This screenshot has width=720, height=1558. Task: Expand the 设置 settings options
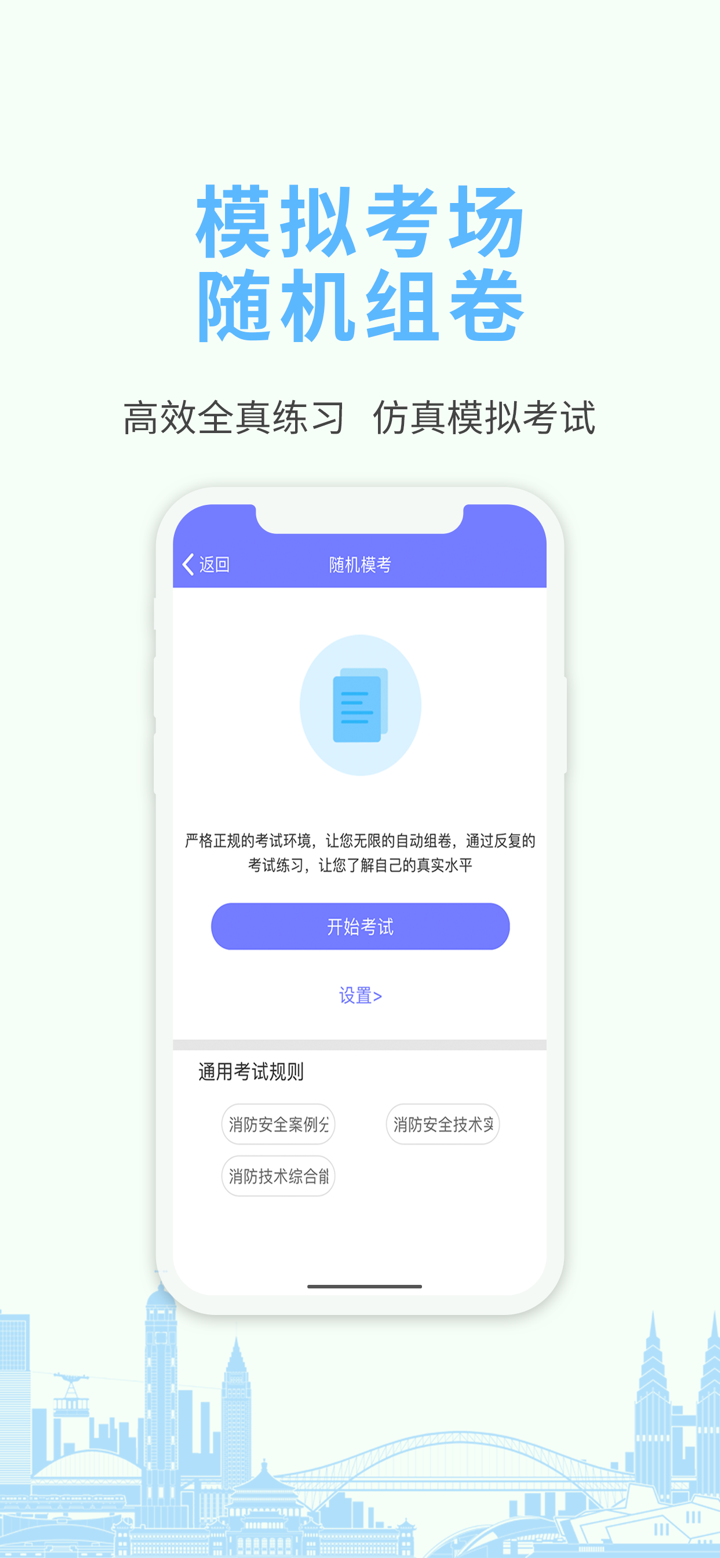tap(360, 995)
